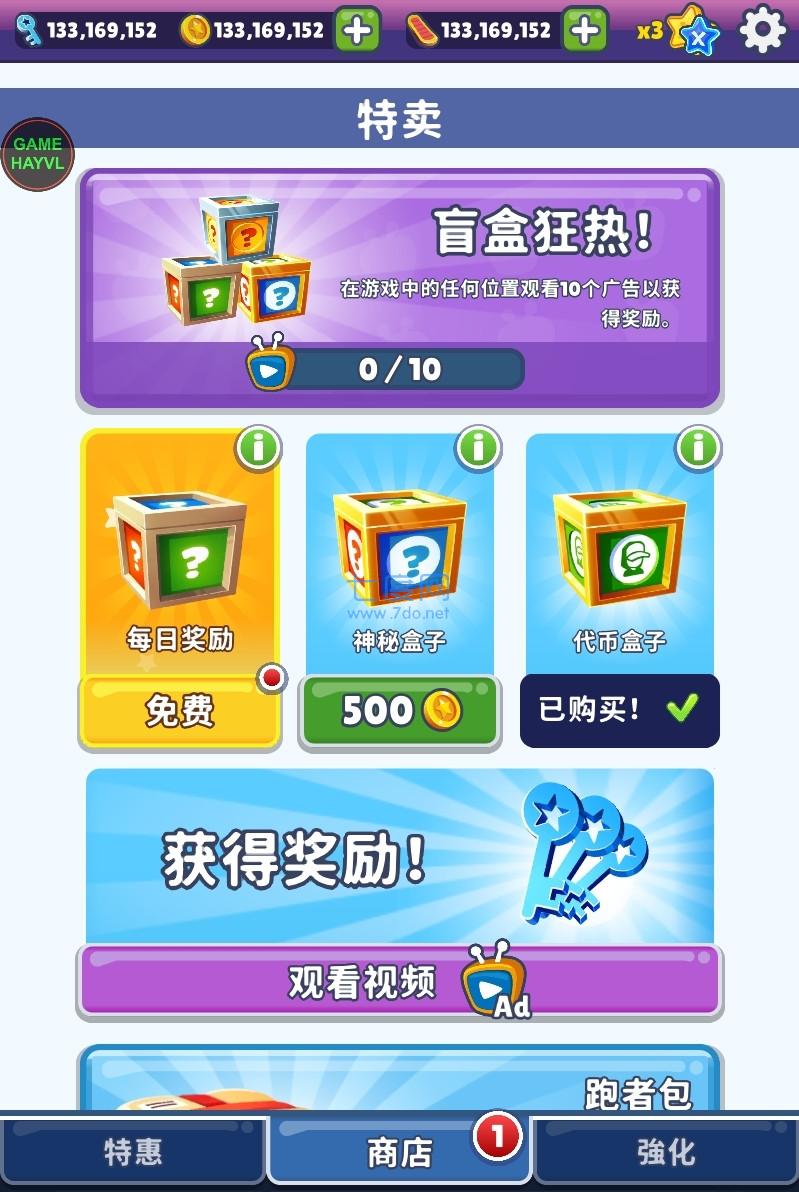Add more coins with plus button
799x1192 pixels.
[356, 30]
